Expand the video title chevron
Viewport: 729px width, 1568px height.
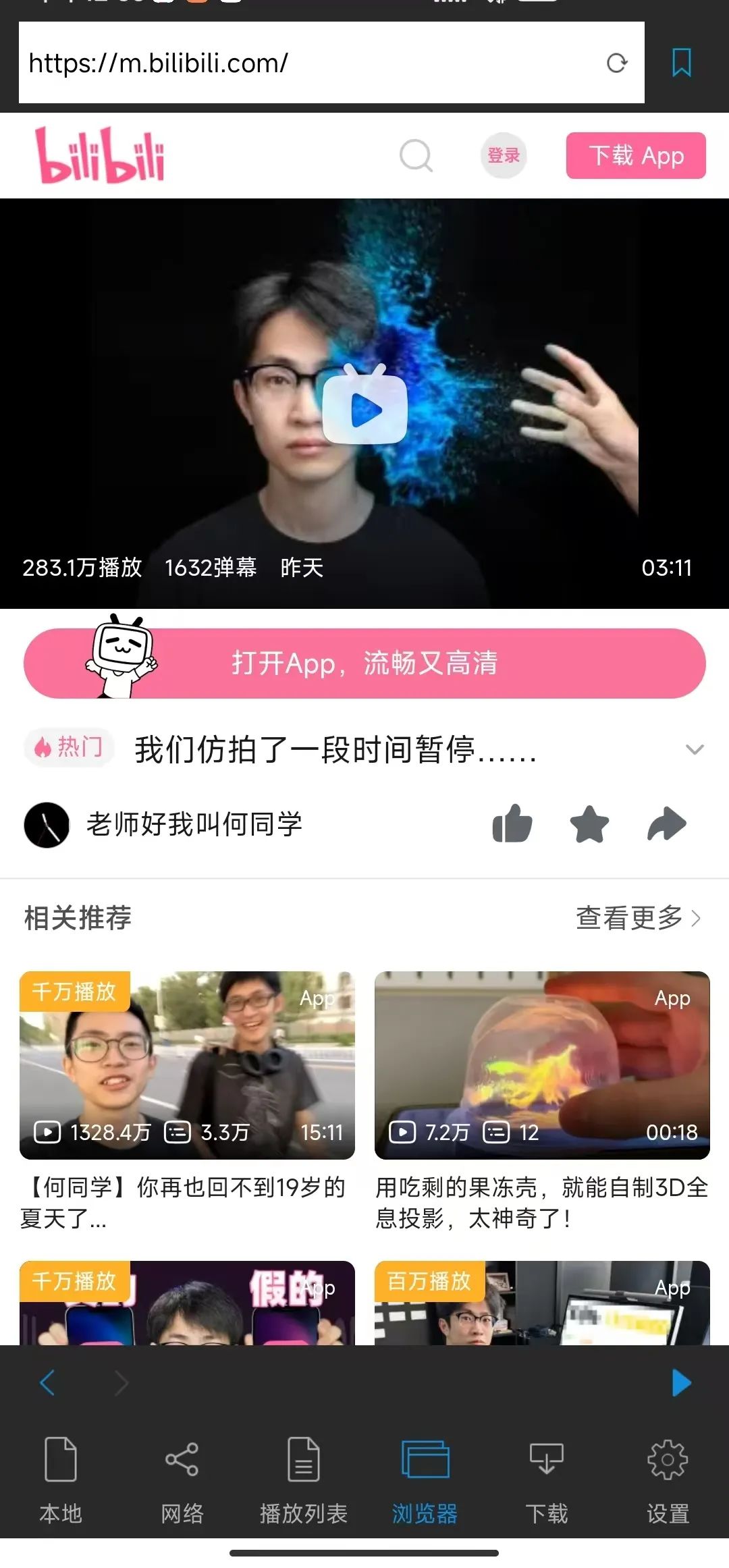(x=695, y=749)
